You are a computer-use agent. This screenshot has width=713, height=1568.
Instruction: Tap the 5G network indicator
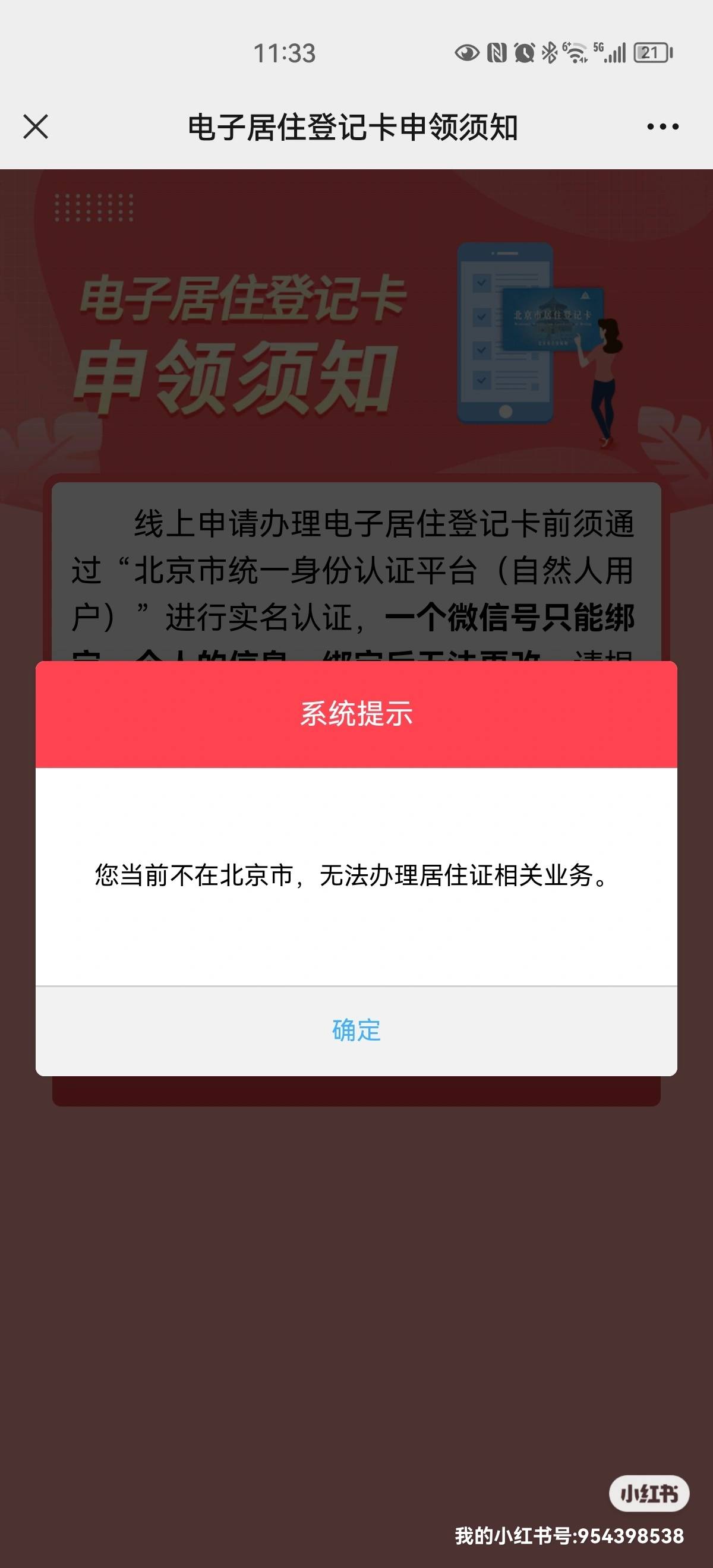tap(600, 49)
